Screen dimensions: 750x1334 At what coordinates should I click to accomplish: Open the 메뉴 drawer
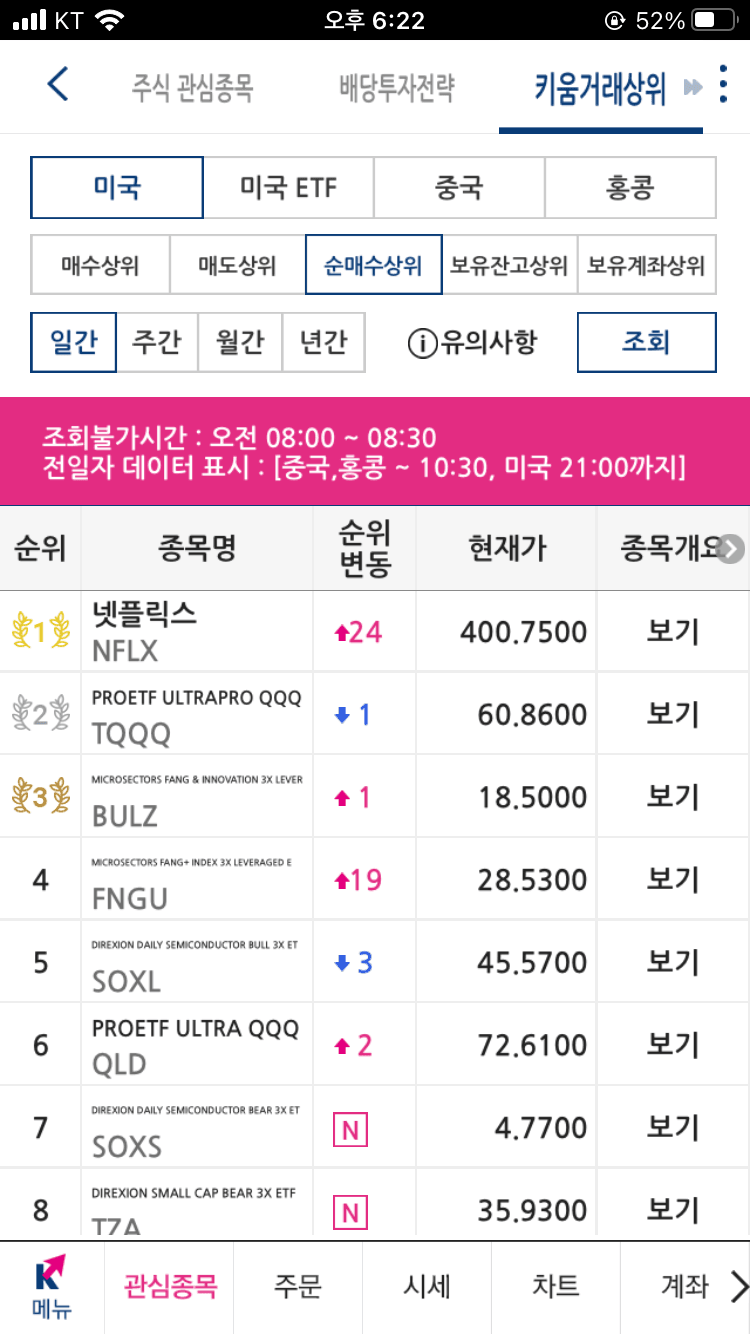click(x=51, y=1287)
